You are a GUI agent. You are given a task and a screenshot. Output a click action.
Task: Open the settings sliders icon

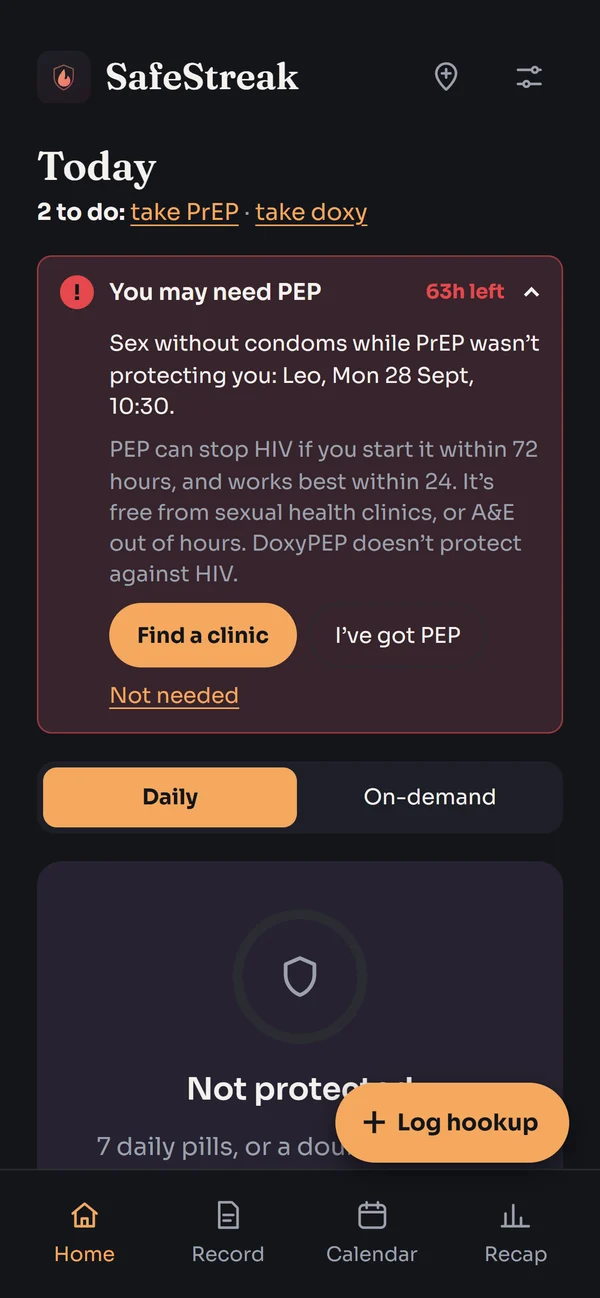(529, 77)
